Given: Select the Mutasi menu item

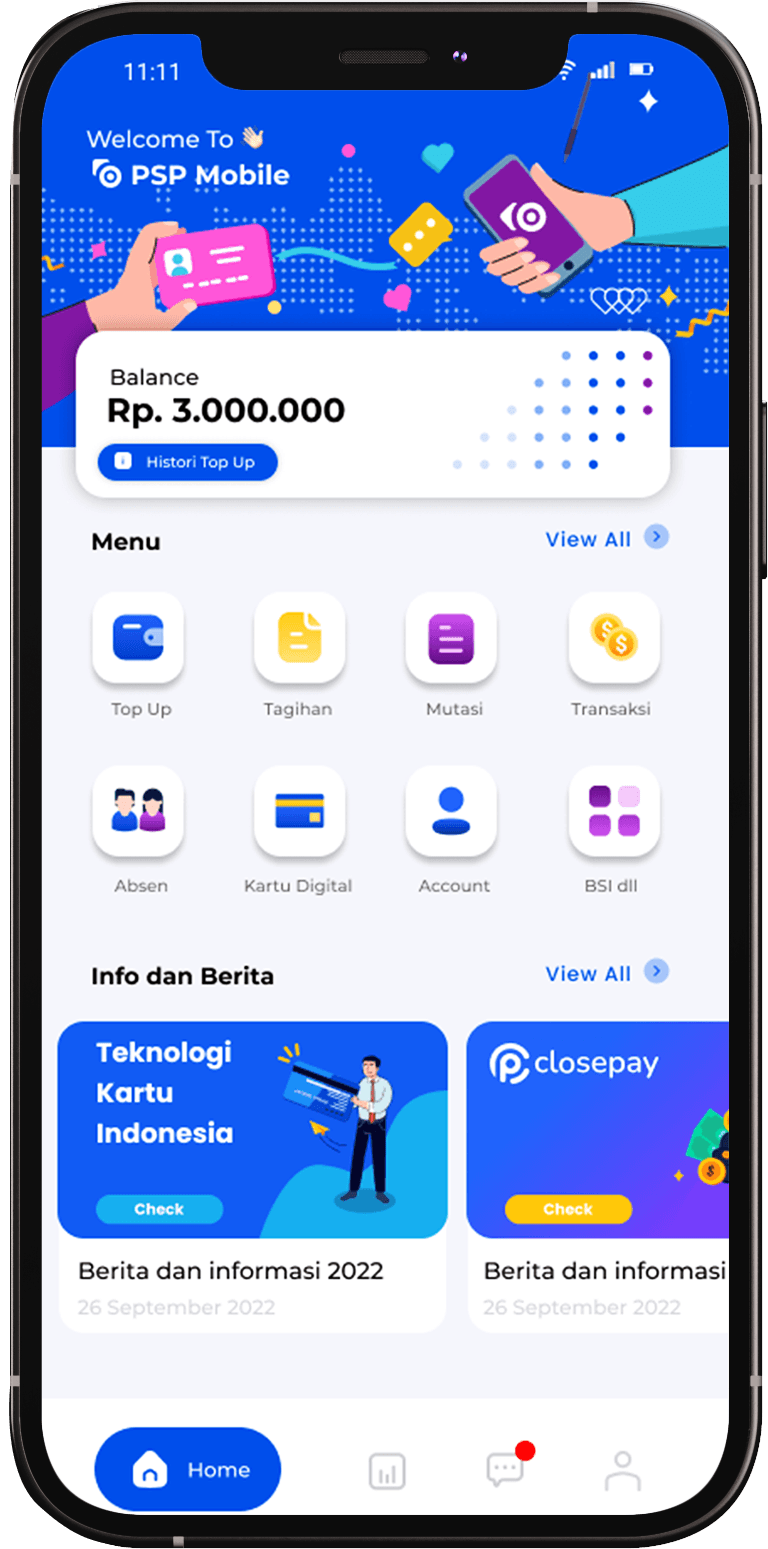Looking at the screenshot, I should tap(451, 638).
